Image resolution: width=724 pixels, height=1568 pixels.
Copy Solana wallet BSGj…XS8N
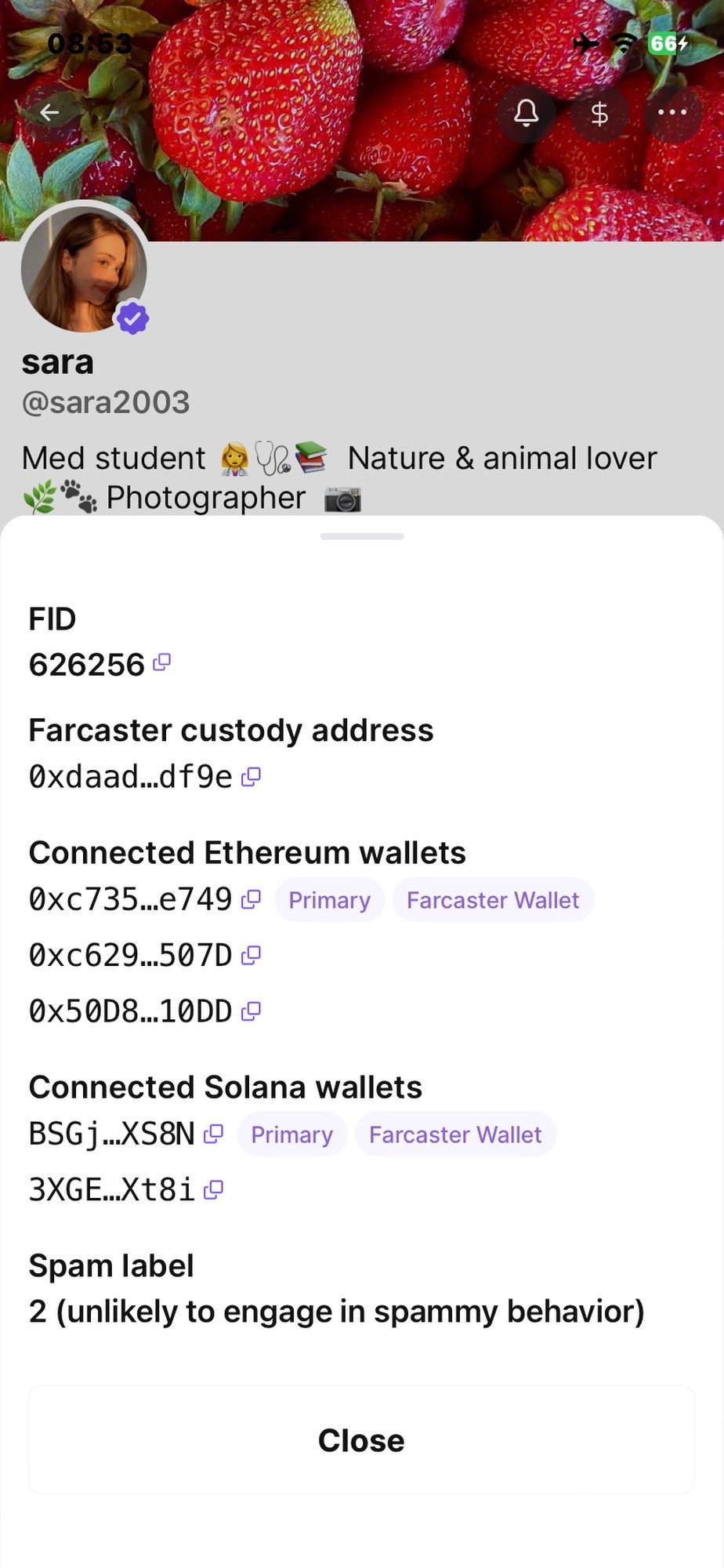pyautogui.click(x=213, y=1134)
